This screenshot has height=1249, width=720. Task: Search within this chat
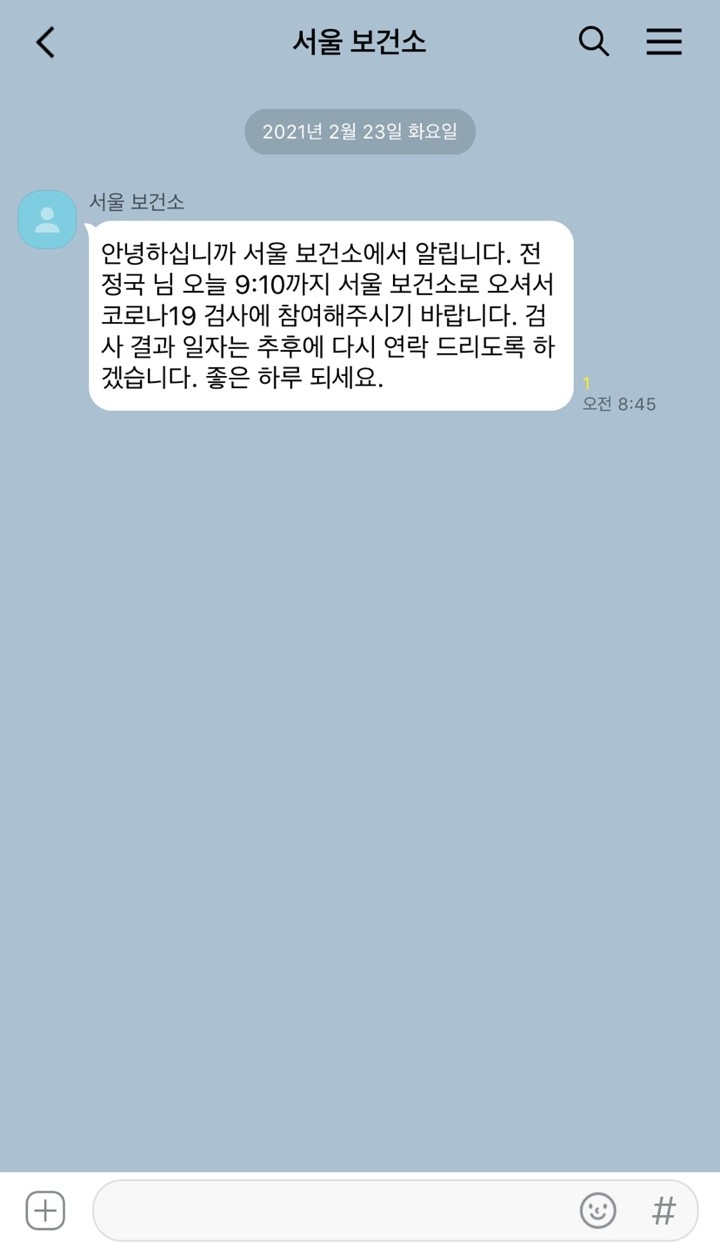coord(594,42)
